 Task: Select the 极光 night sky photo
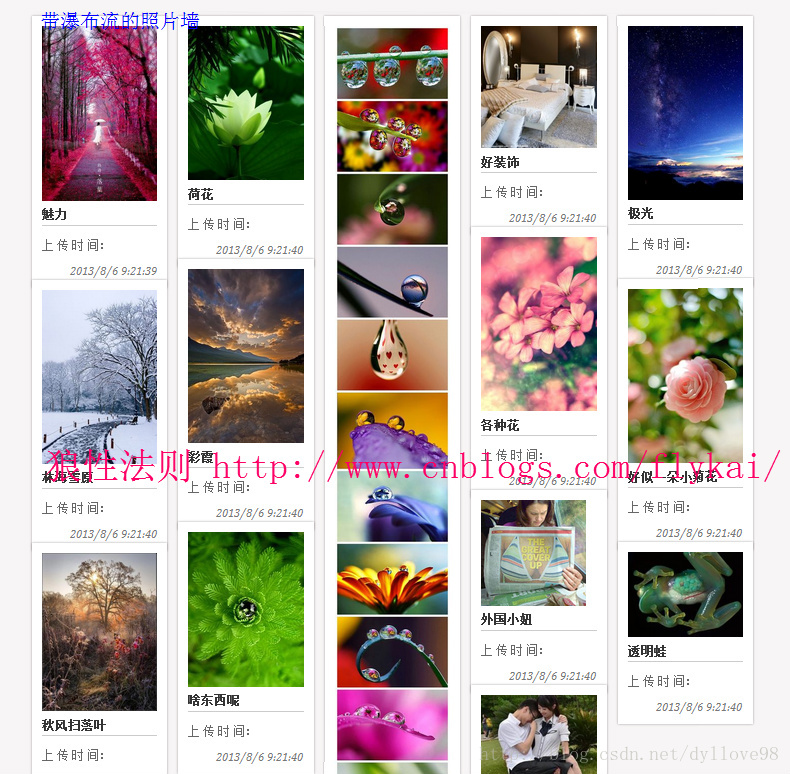click(685, 113)
